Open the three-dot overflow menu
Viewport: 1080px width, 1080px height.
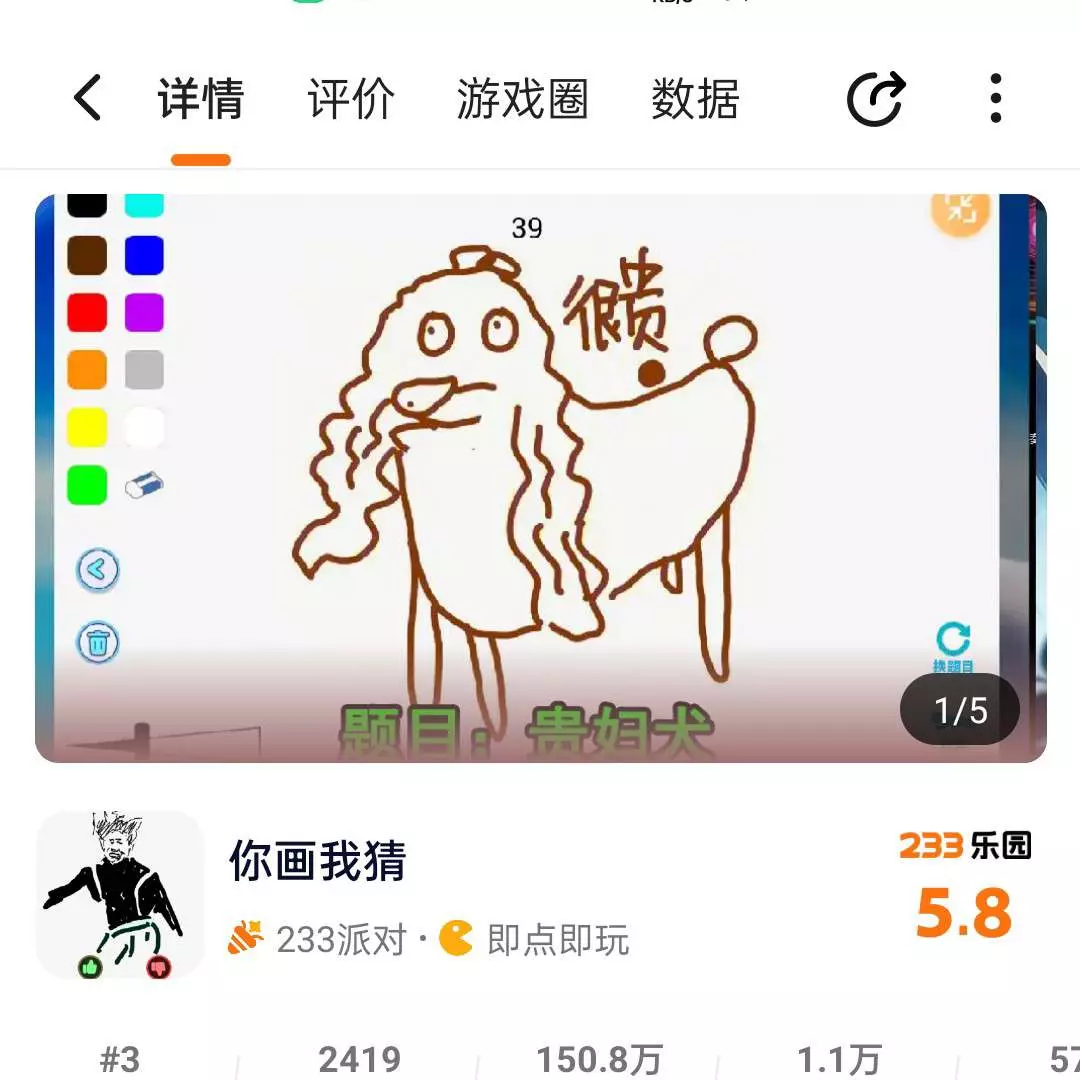point(995,98)
